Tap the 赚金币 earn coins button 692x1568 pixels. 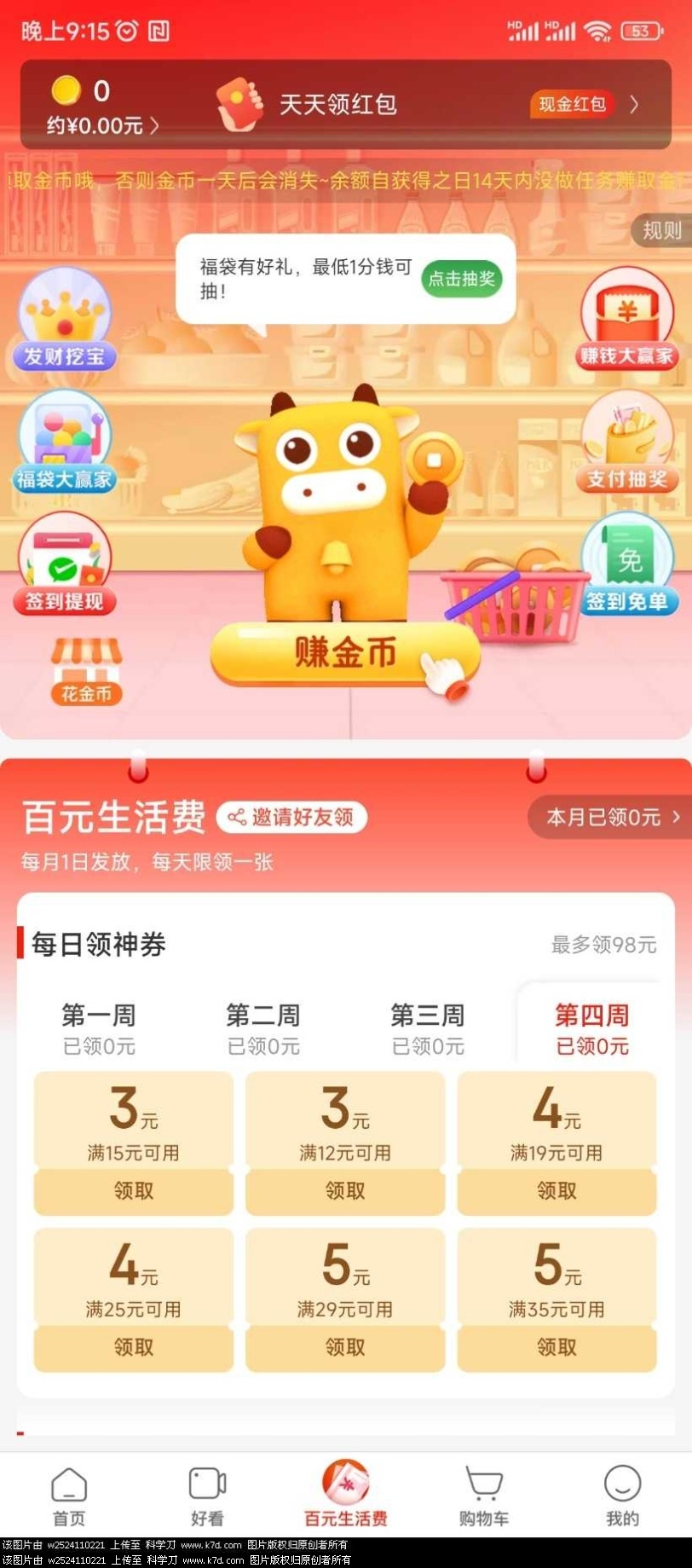[x=345, y=653]
